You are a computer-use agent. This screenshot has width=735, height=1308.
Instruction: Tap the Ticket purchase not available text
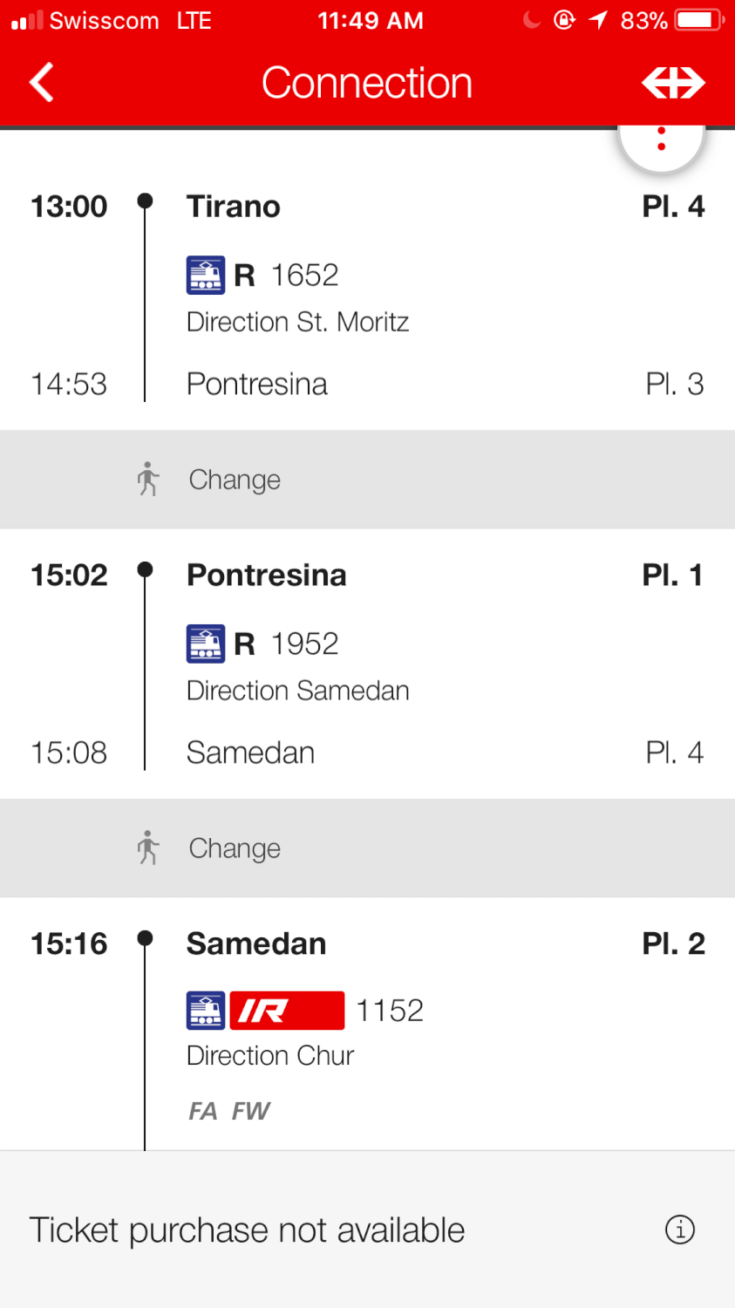pos(246,1230)
